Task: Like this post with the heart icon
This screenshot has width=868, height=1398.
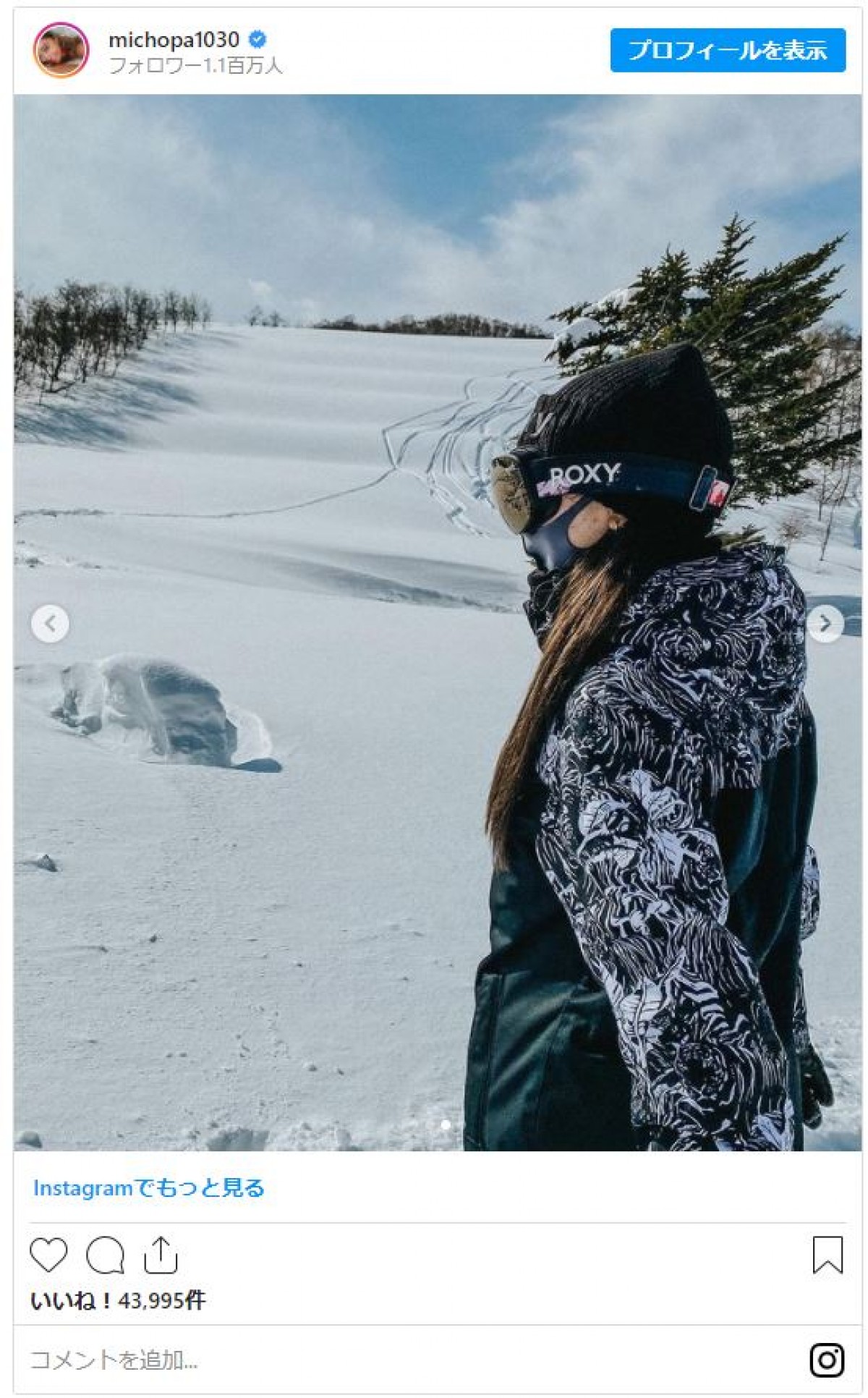Action: [48, 1255]
